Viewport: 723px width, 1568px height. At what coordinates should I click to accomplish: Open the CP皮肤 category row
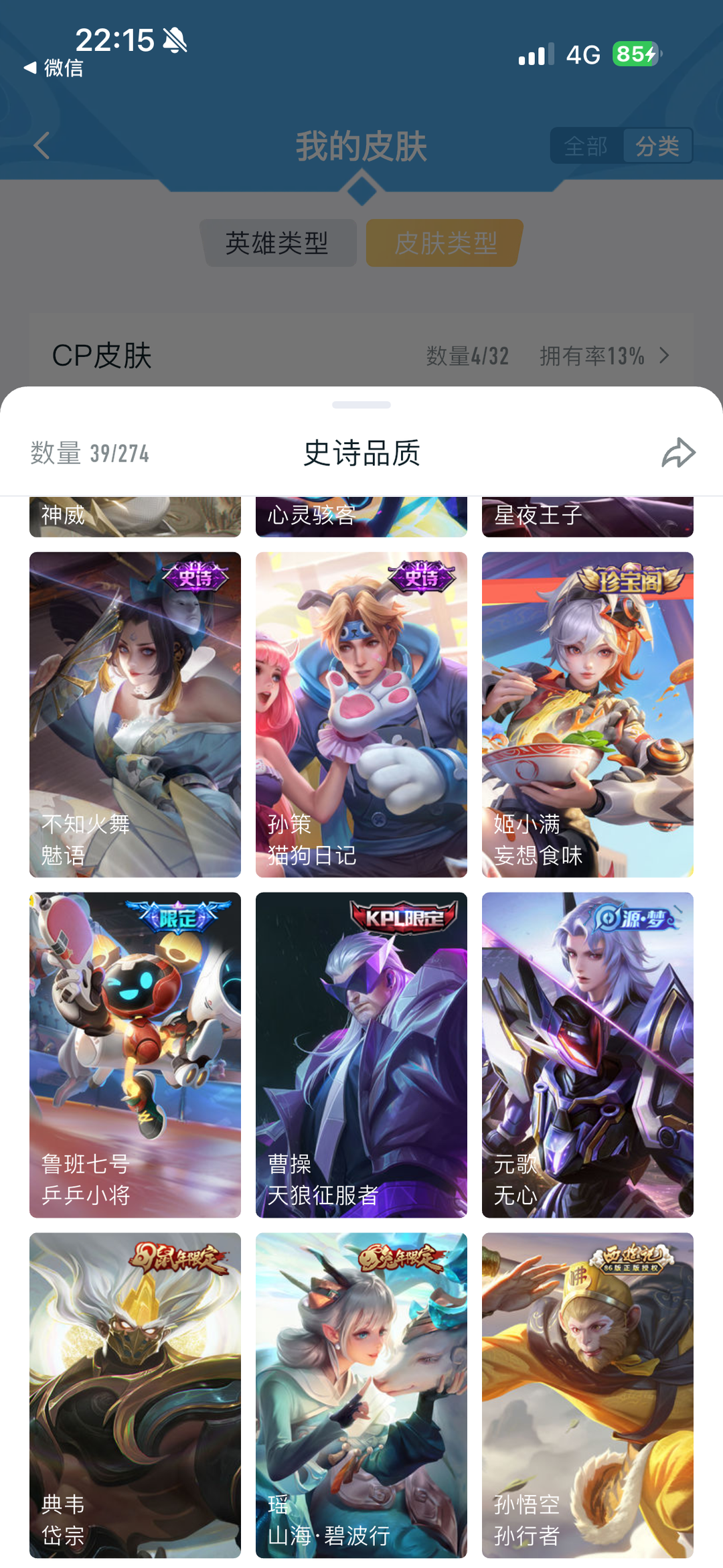coord(361,355)
